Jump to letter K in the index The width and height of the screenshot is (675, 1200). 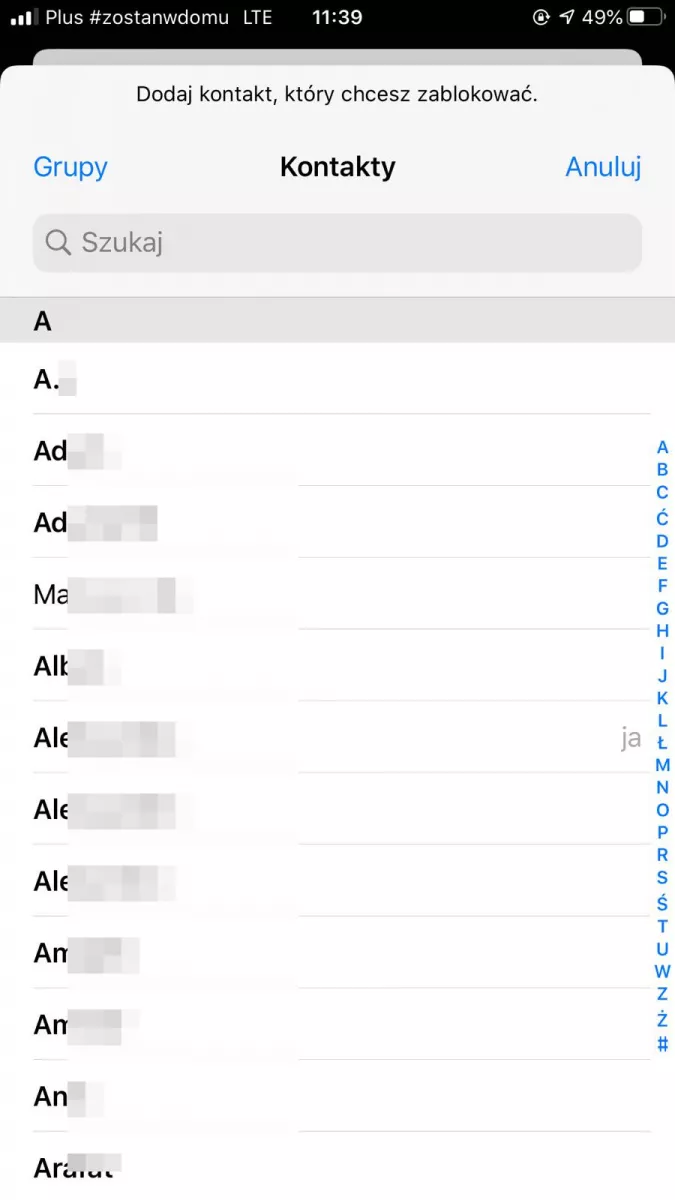pyautogui.click(x=662, y=698)
